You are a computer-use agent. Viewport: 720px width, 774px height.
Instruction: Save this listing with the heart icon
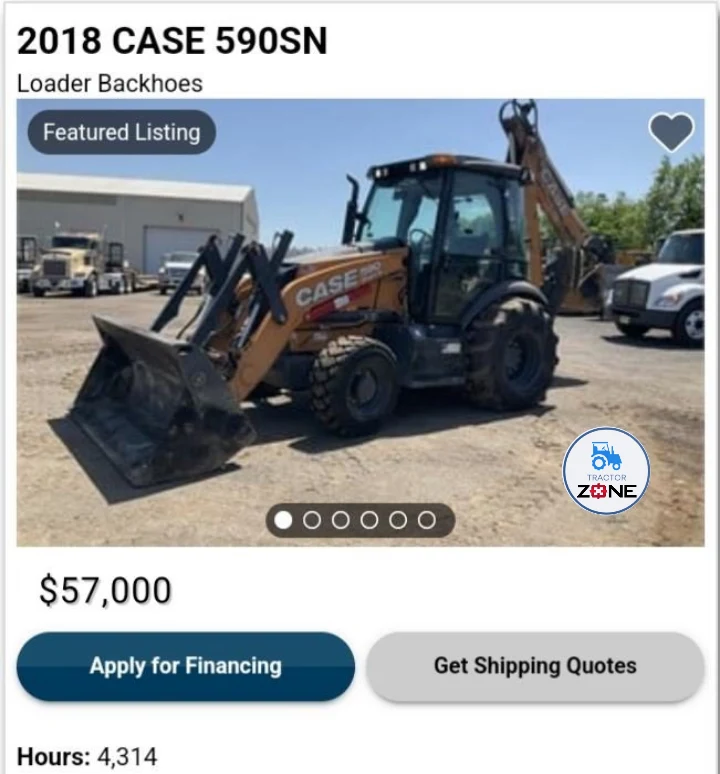671,132
